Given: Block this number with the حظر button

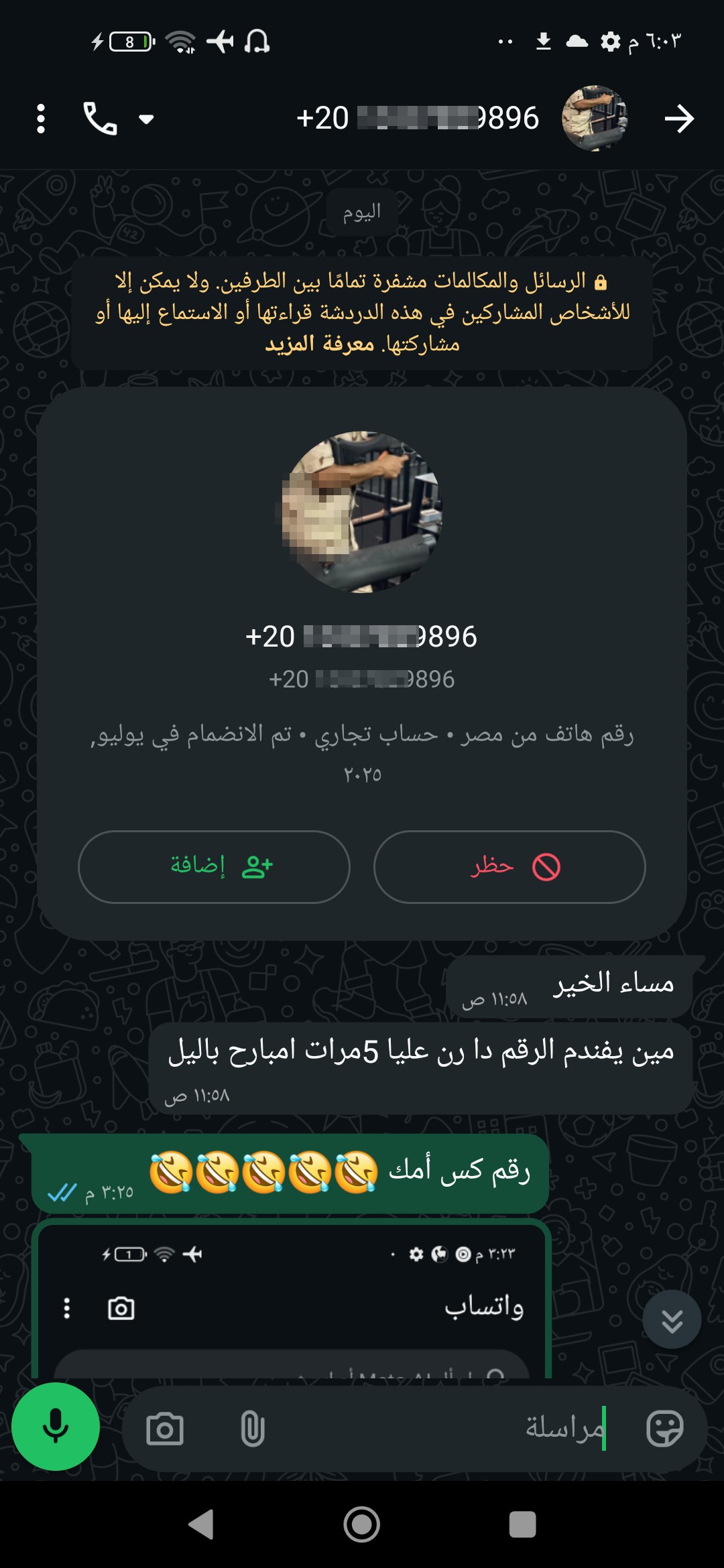Looking at the screenshot, I should point(509,867).
